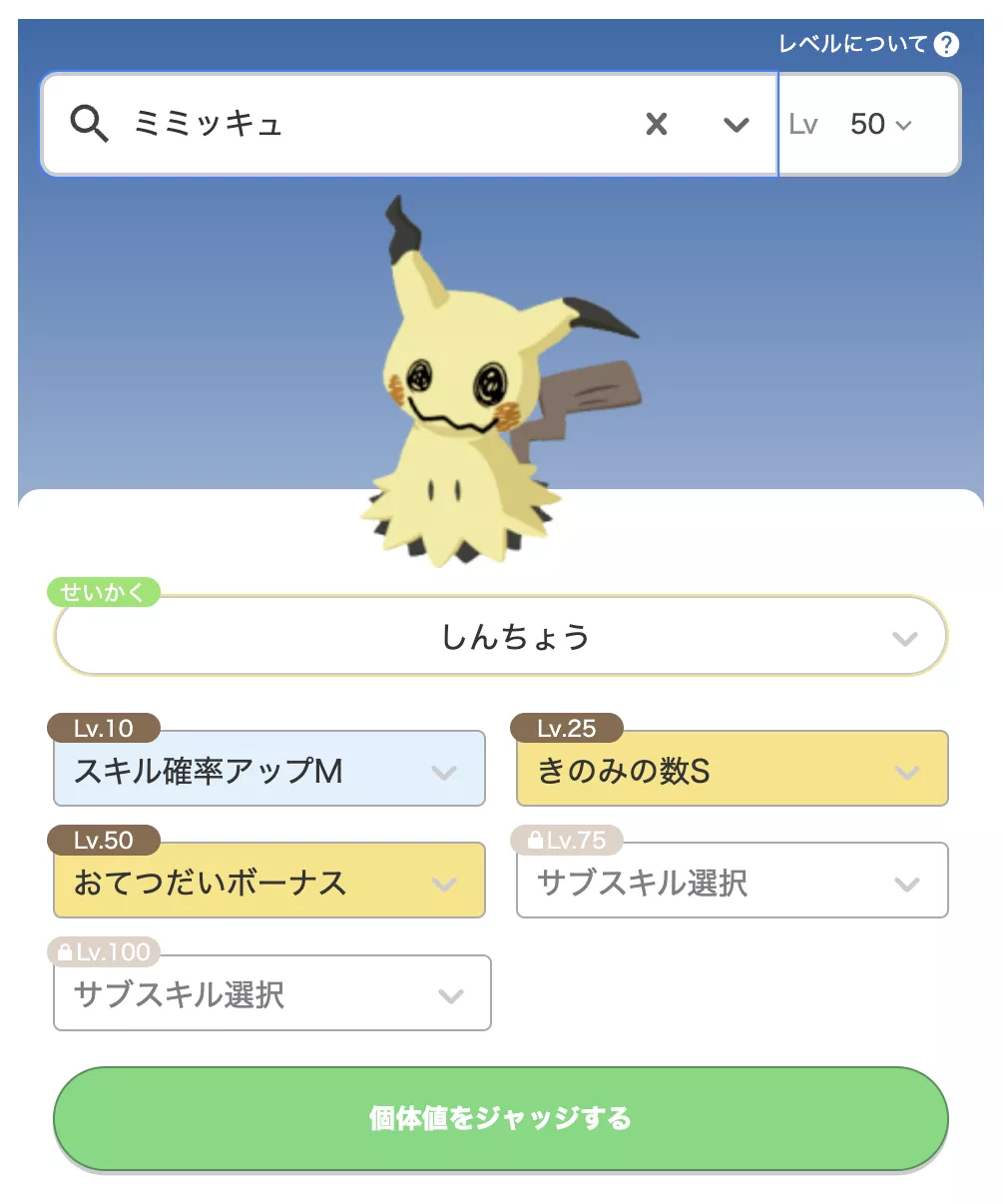Click the lock icon on Lv.75 subskill

pyautogui.click(x=536, y=840)
